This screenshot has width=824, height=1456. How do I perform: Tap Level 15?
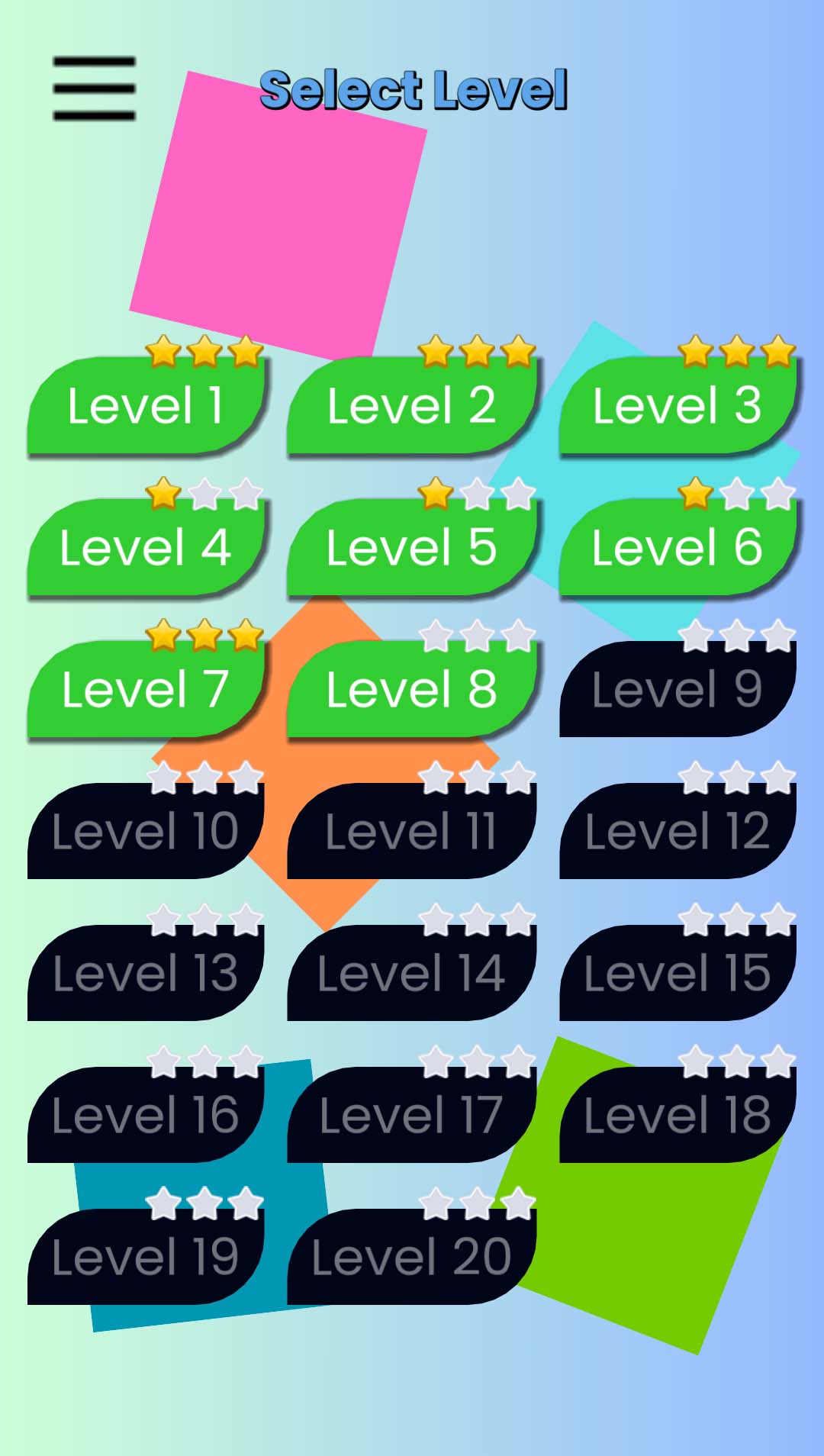(x=678, y=973)
